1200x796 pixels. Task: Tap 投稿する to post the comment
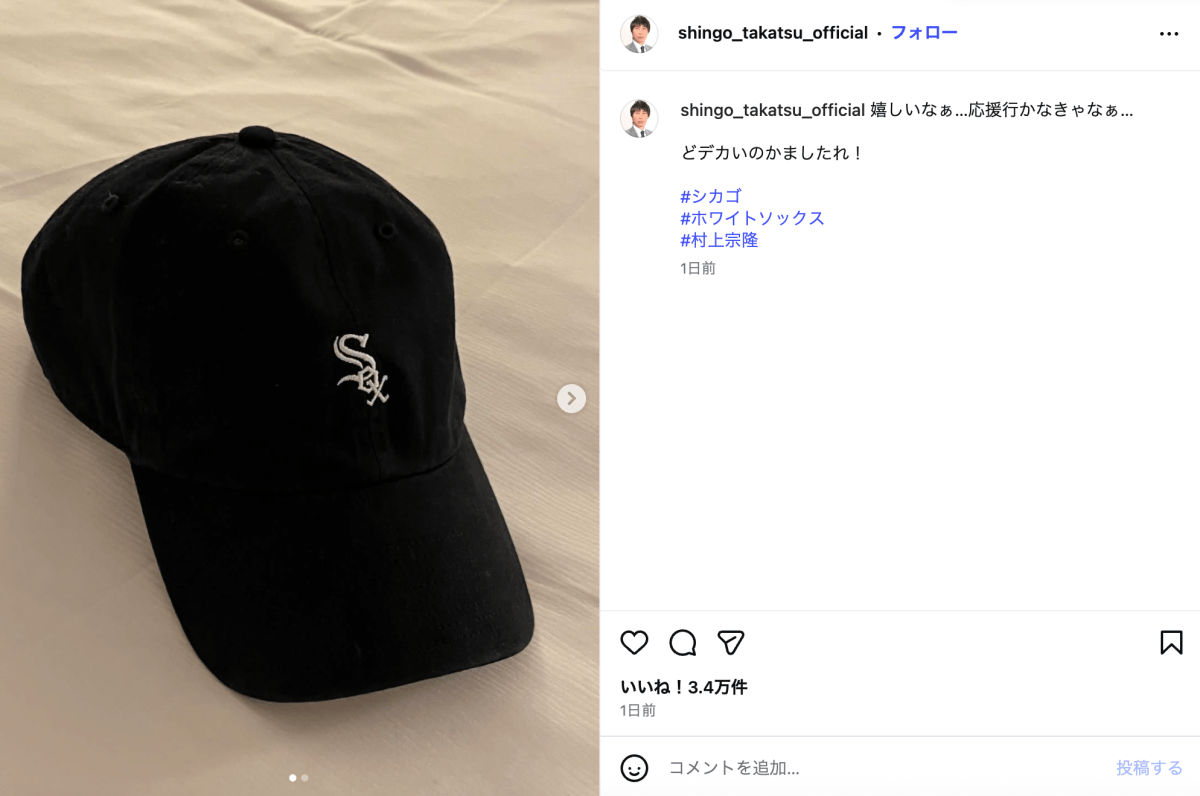pos(1149,768)
